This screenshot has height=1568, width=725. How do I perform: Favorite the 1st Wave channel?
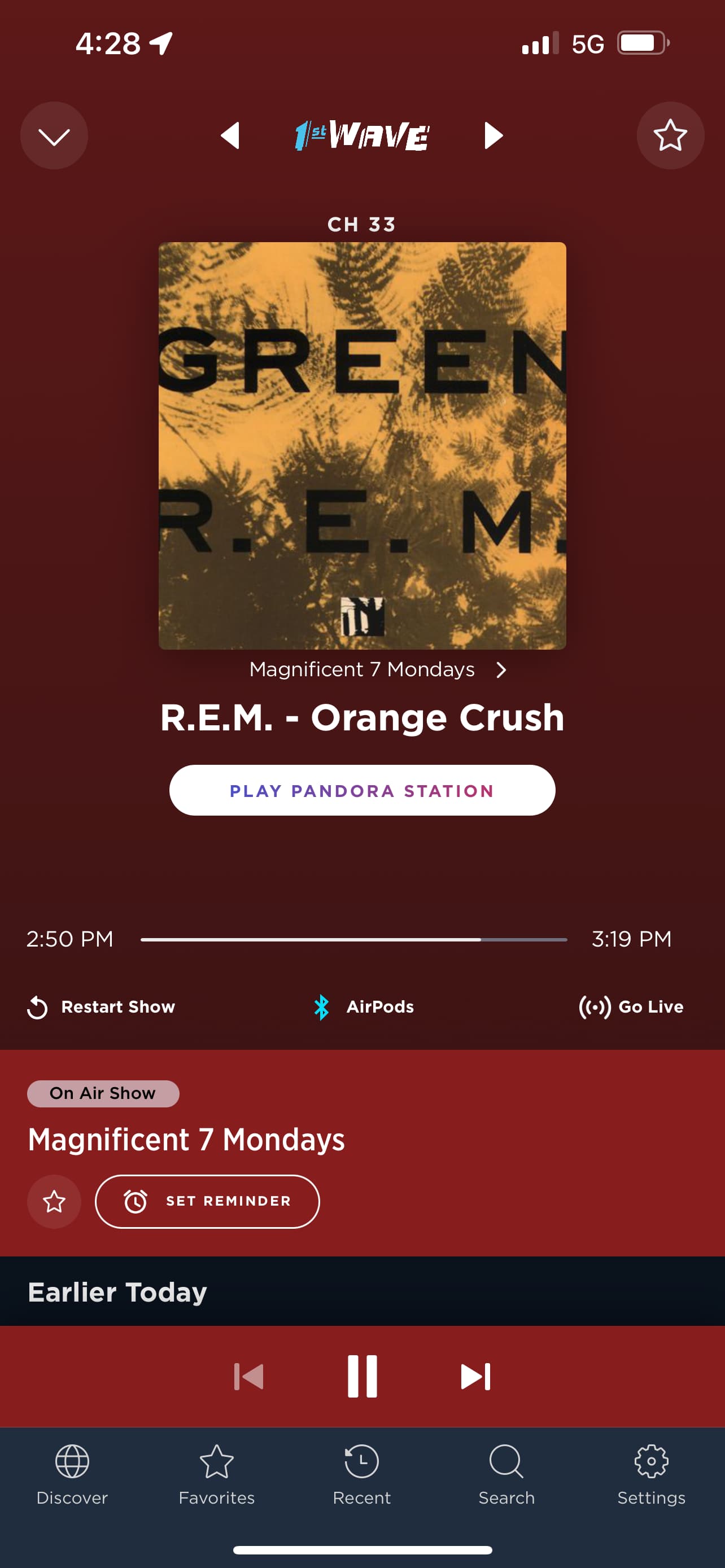[670, 135]
